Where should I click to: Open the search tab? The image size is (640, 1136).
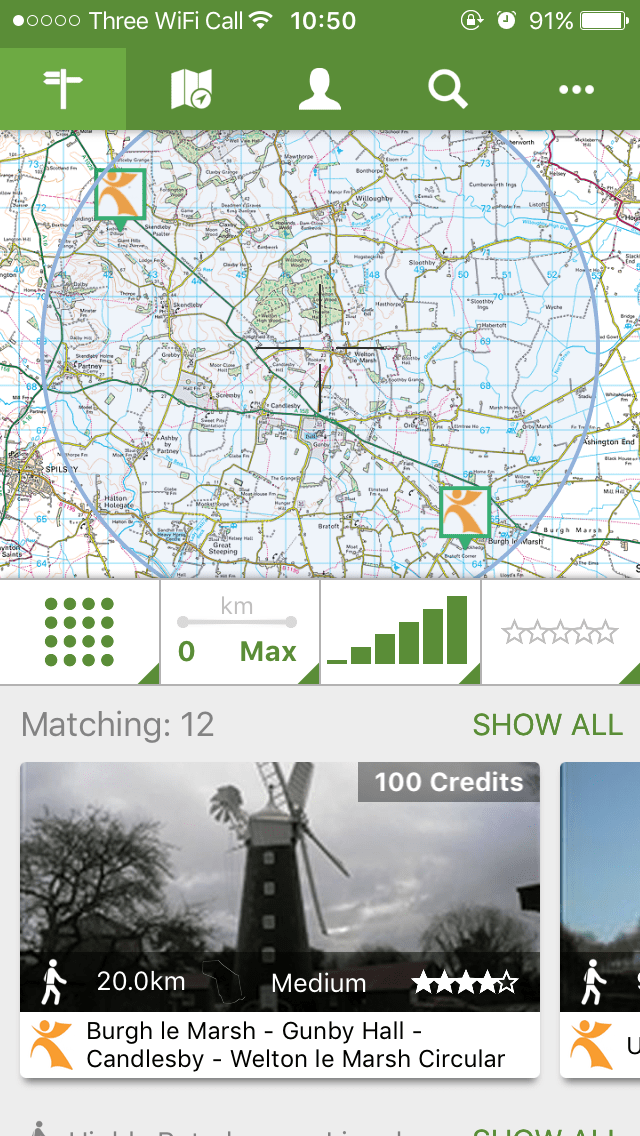[x=448, y=89]
